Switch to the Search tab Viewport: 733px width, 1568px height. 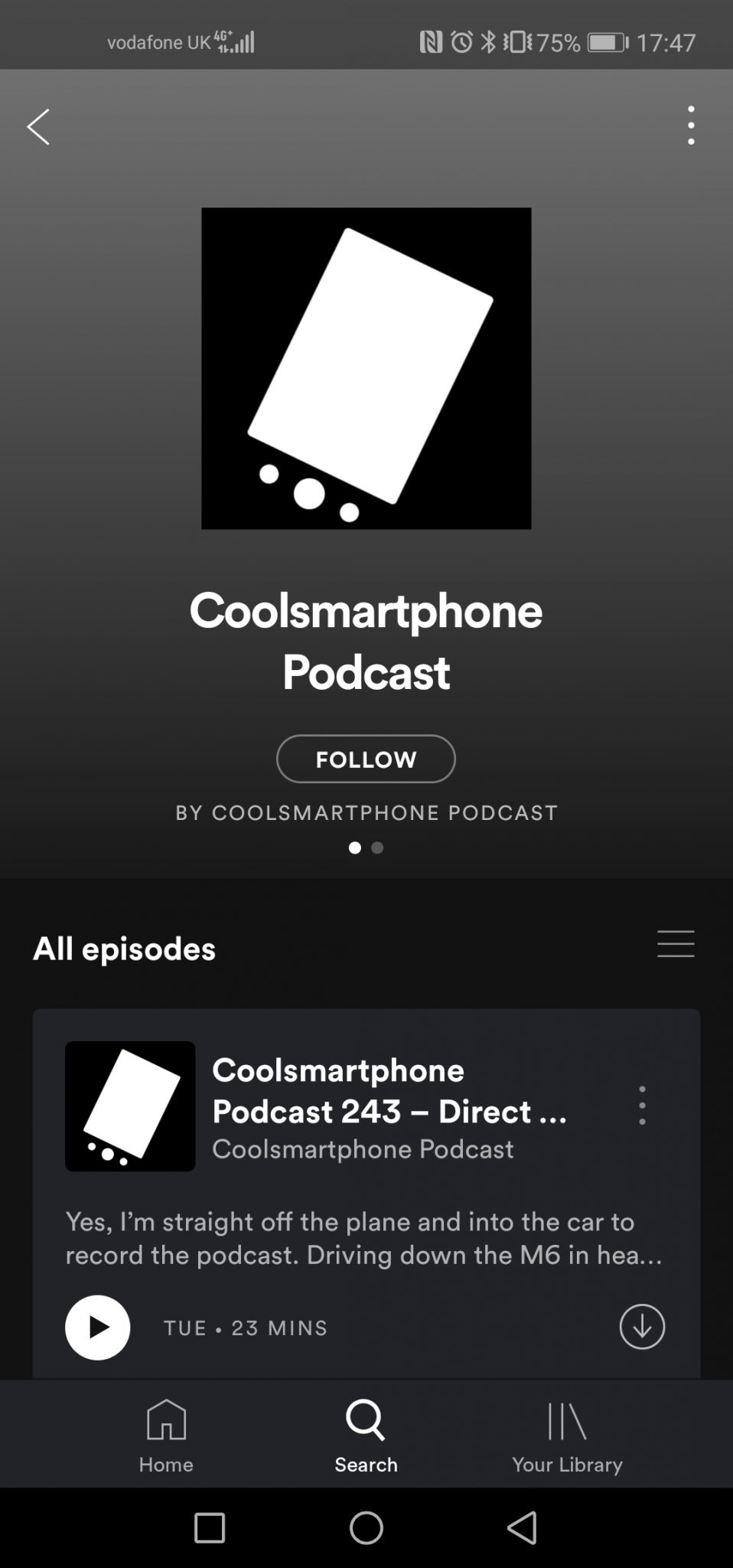[x=366, y=1435]
